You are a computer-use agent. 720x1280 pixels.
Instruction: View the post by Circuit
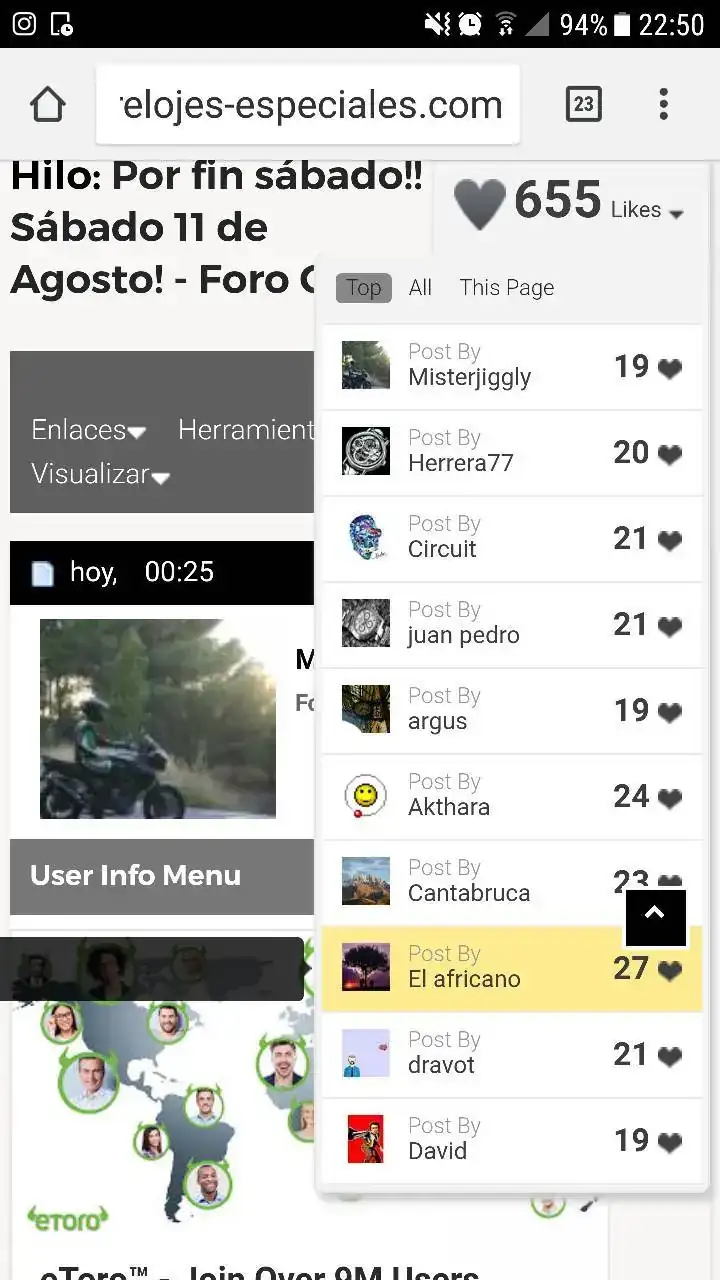coord(511,538)
